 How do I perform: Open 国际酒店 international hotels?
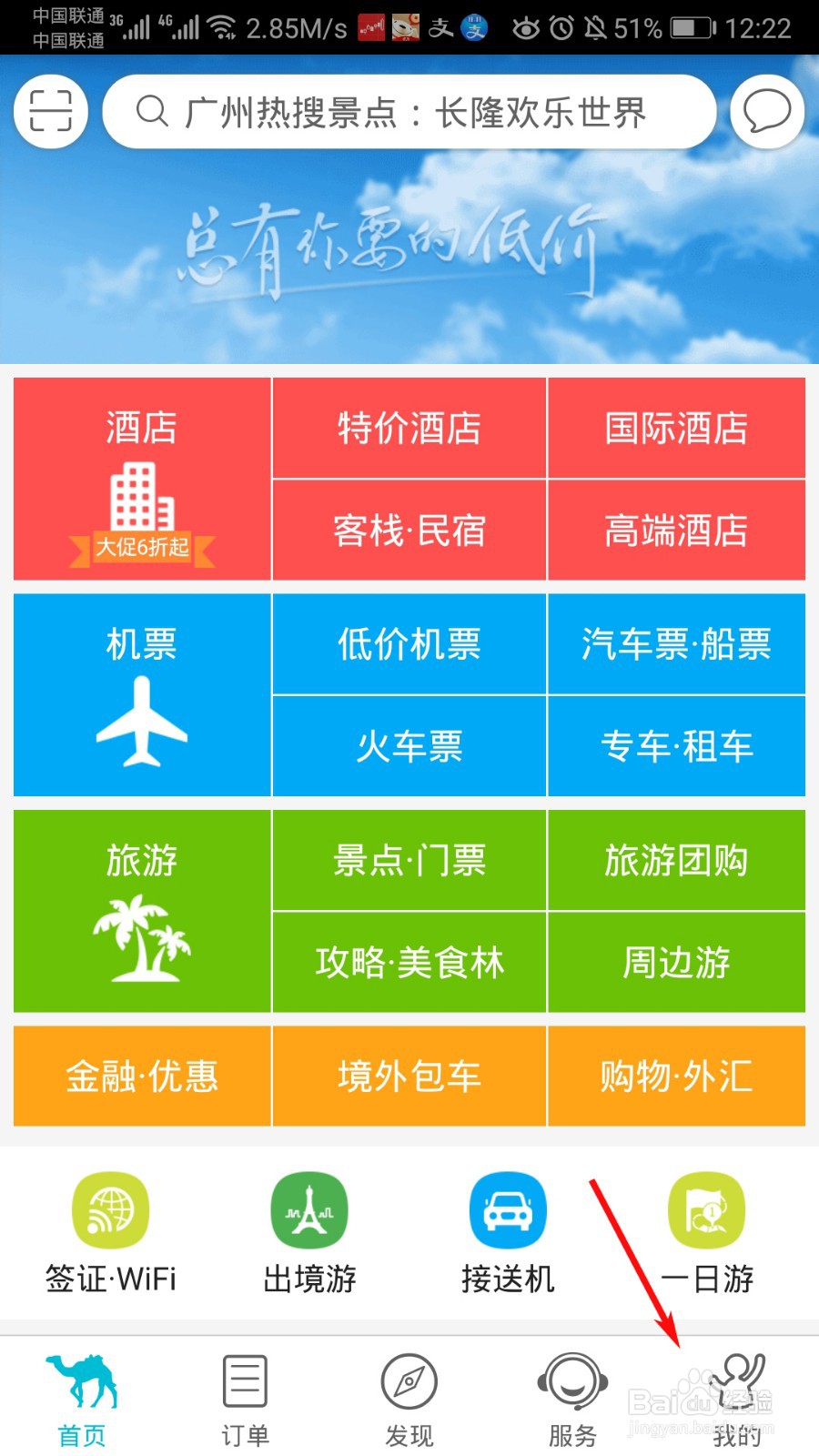pyautogui.click(x=676, y=428)
